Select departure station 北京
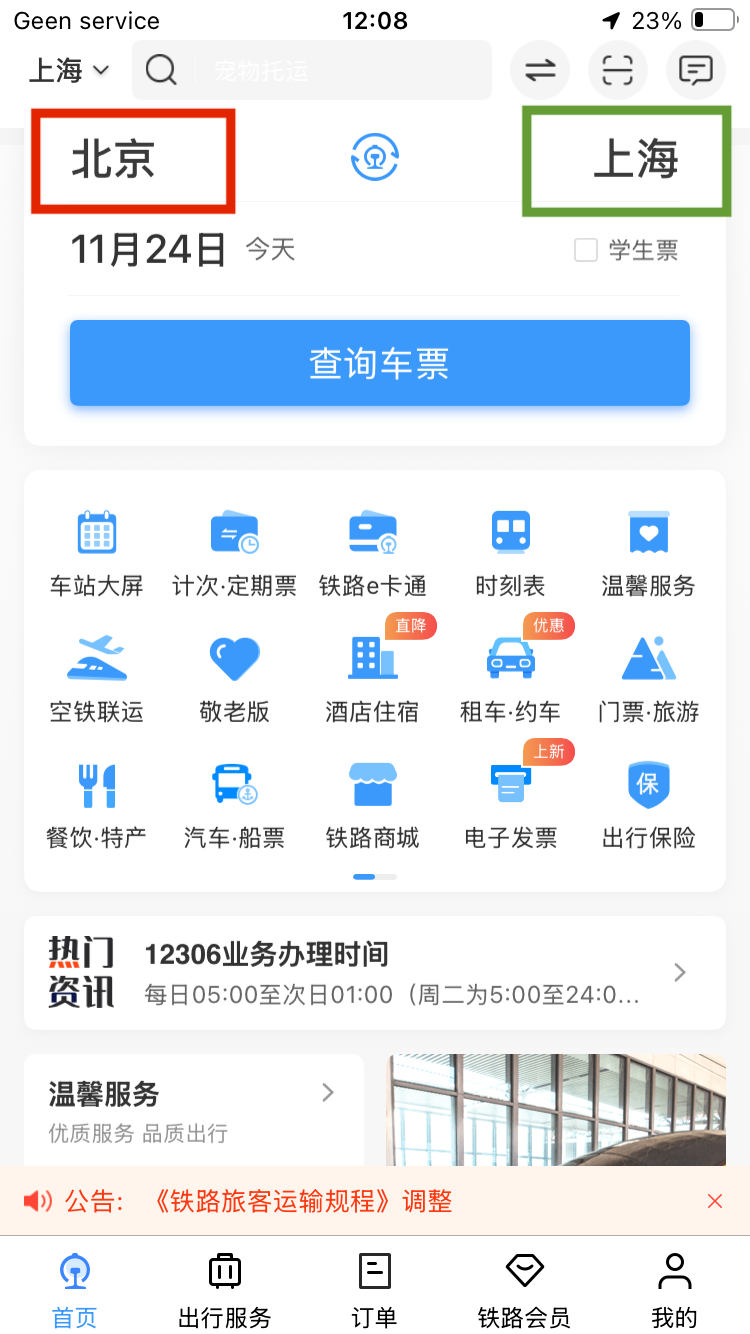This screenshot has width=750, height=1334. click(114, 160)
